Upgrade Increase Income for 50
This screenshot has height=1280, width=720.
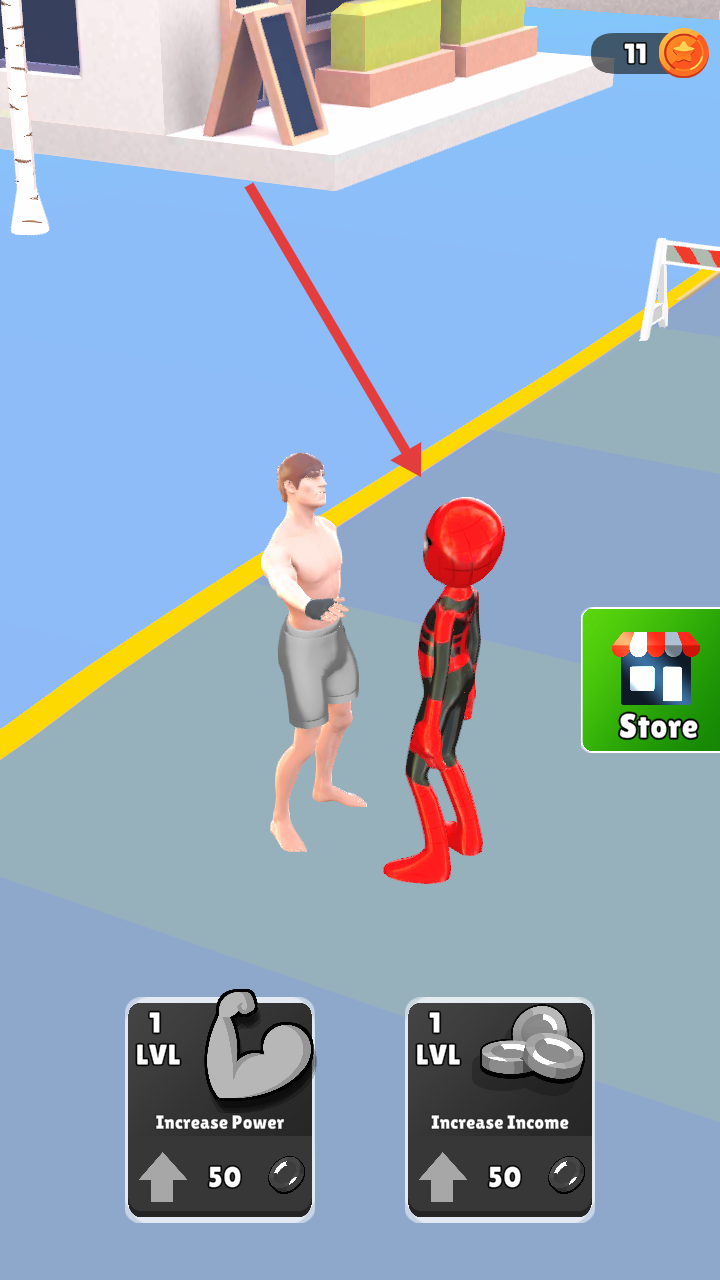pyautogui.click(x=500, y=1110)
